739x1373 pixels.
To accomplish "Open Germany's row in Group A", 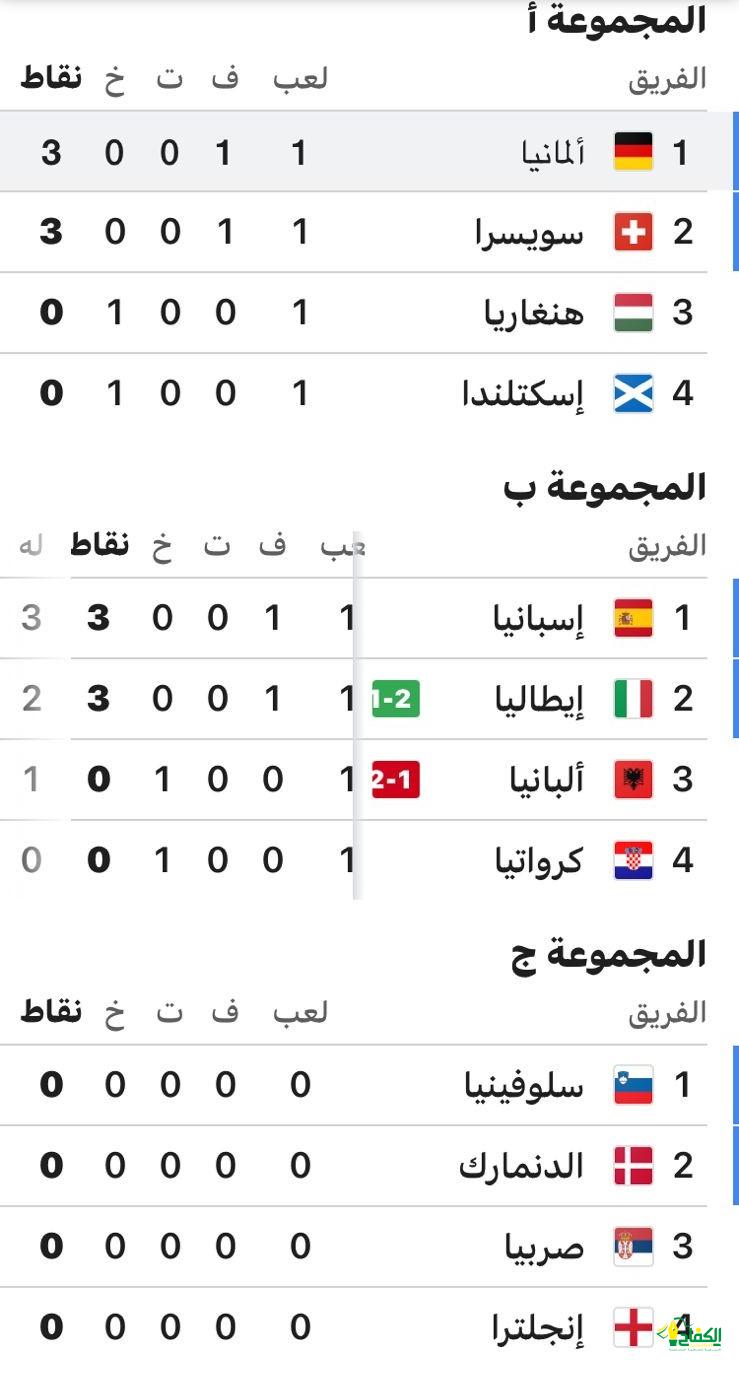I will (x=553, y=153).
